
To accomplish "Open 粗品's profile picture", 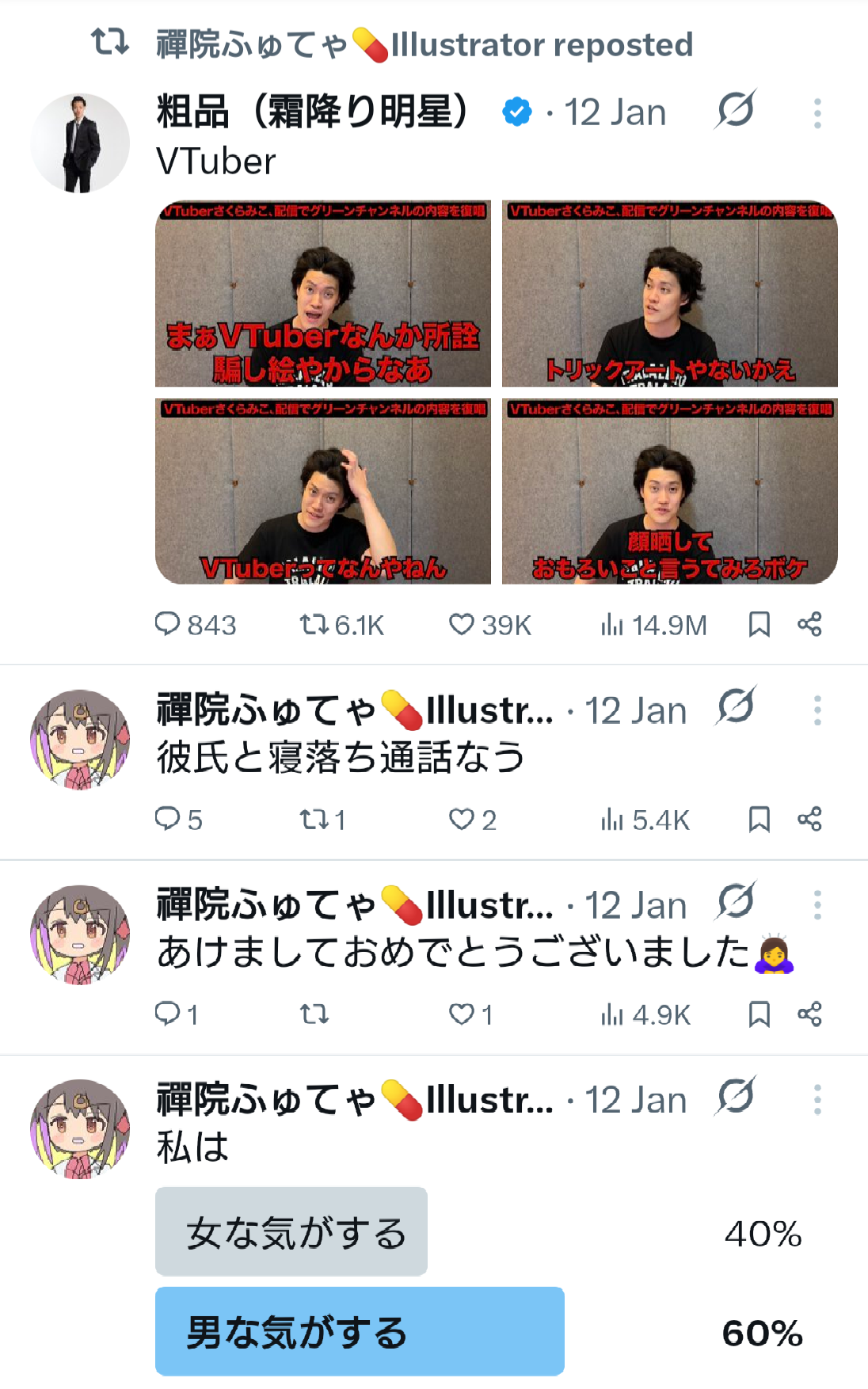I will 80,143.
